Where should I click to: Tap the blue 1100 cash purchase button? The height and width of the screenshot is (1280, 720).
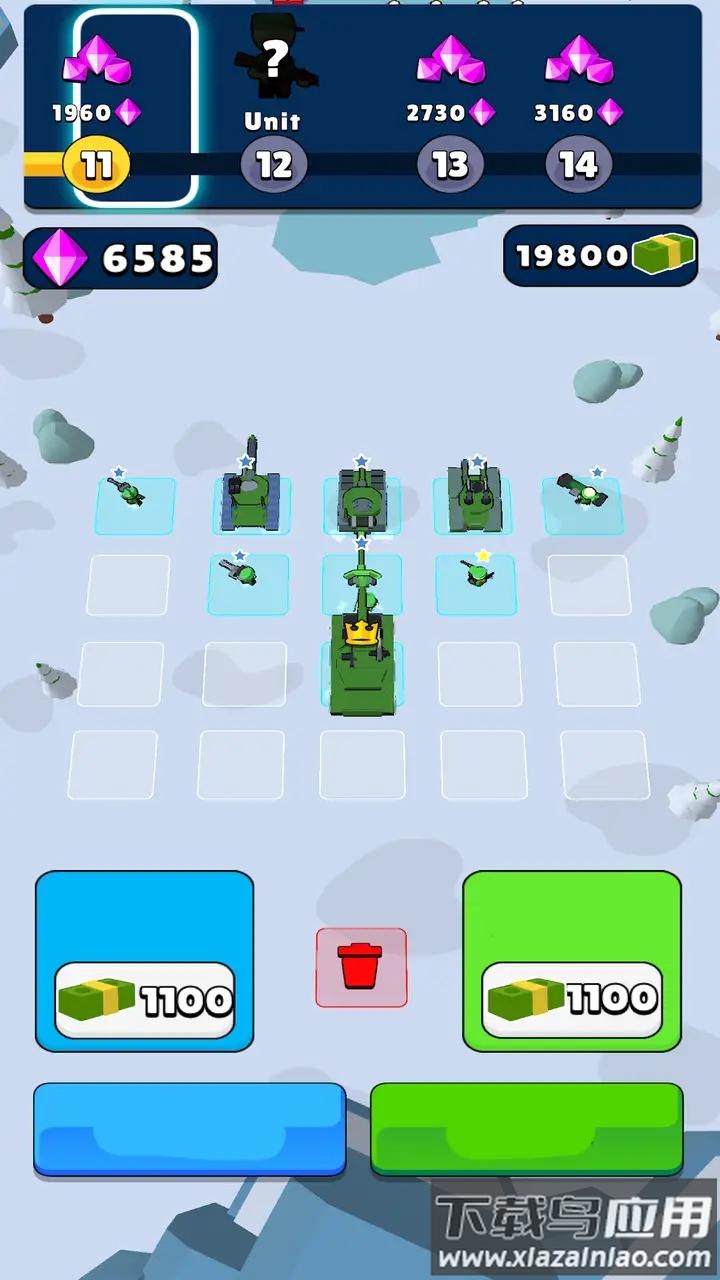(144, 961)
